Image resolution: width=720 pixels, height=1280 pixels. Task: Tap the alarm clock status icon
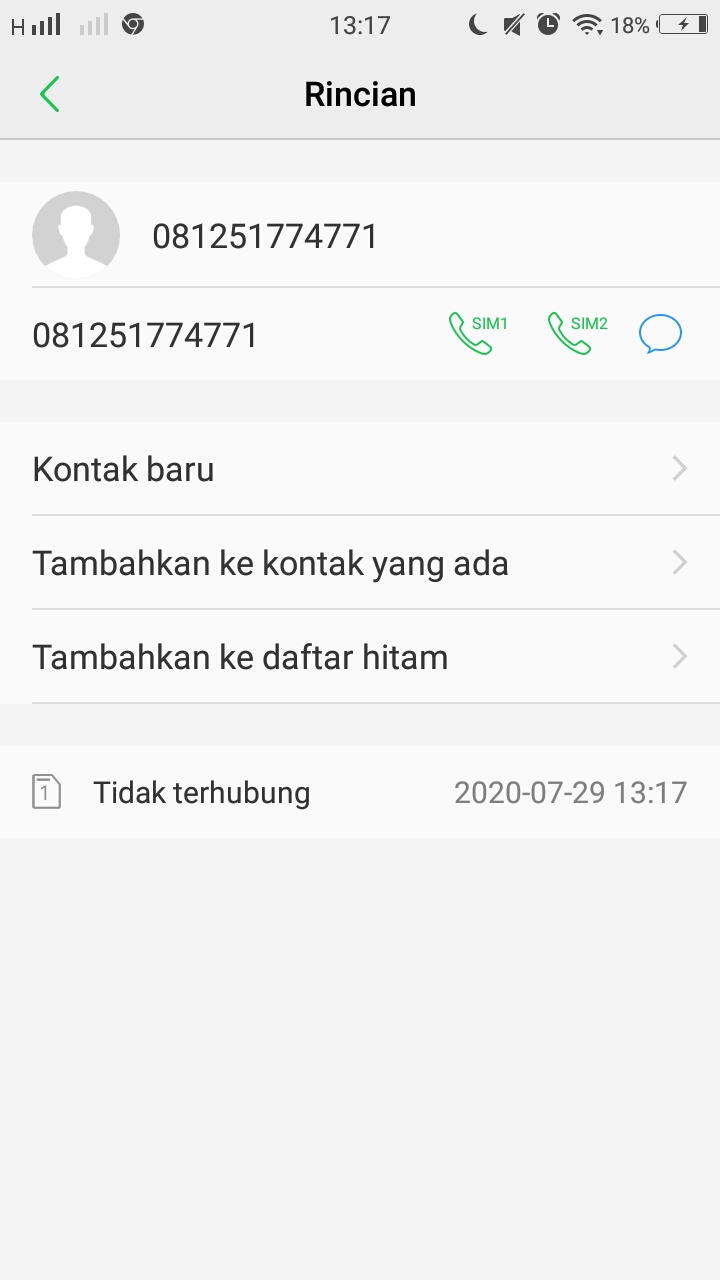coord(549,25)
